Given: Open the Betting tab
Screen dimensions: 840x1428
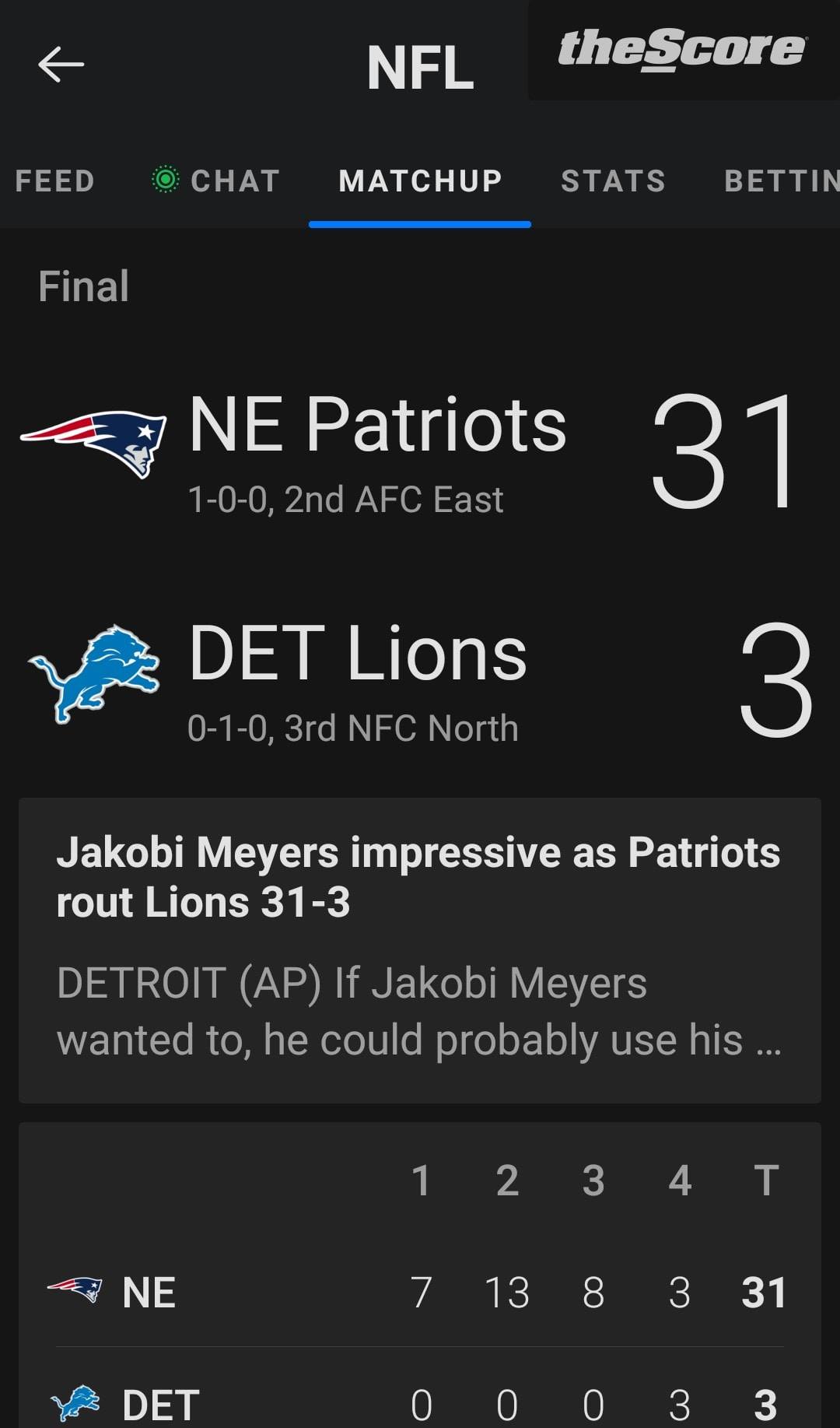Looking at the screenshot, I should tap(781, 181).
